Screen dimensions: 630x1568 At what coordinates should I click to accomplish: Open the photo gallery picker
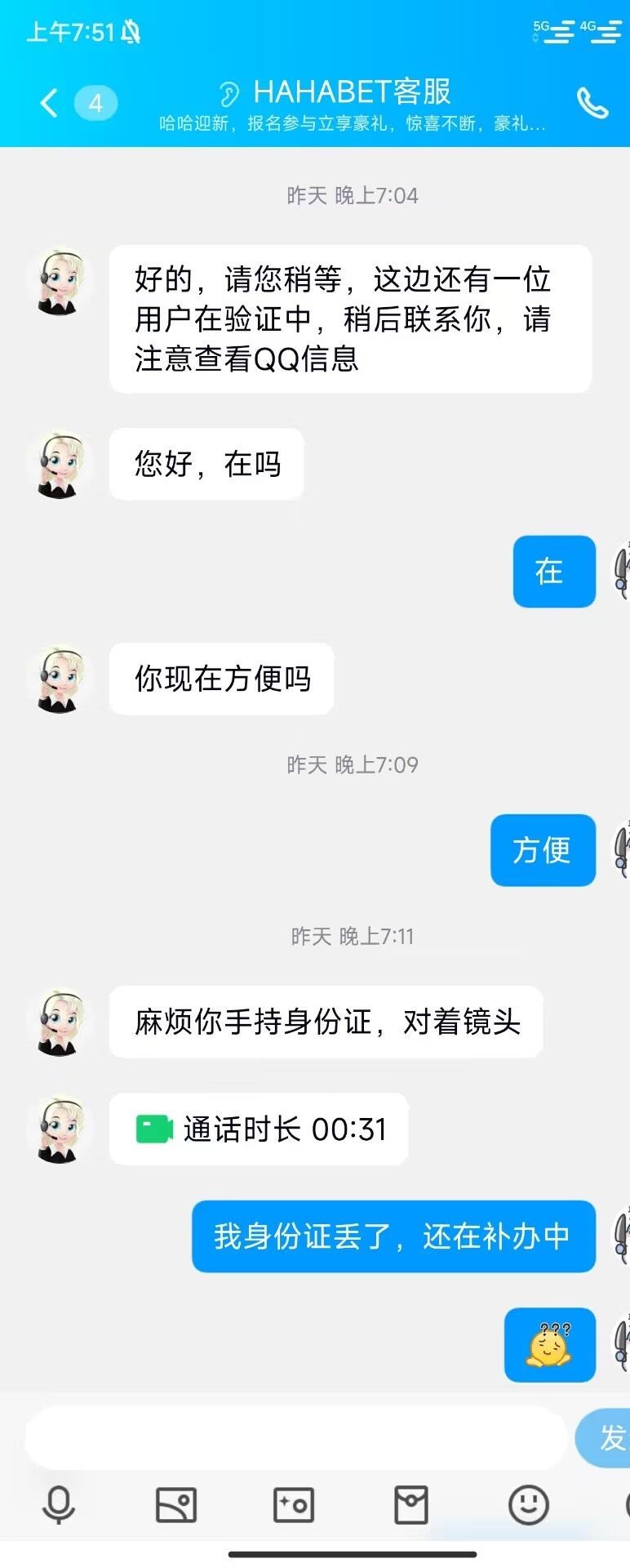(x=176, y=1504)
